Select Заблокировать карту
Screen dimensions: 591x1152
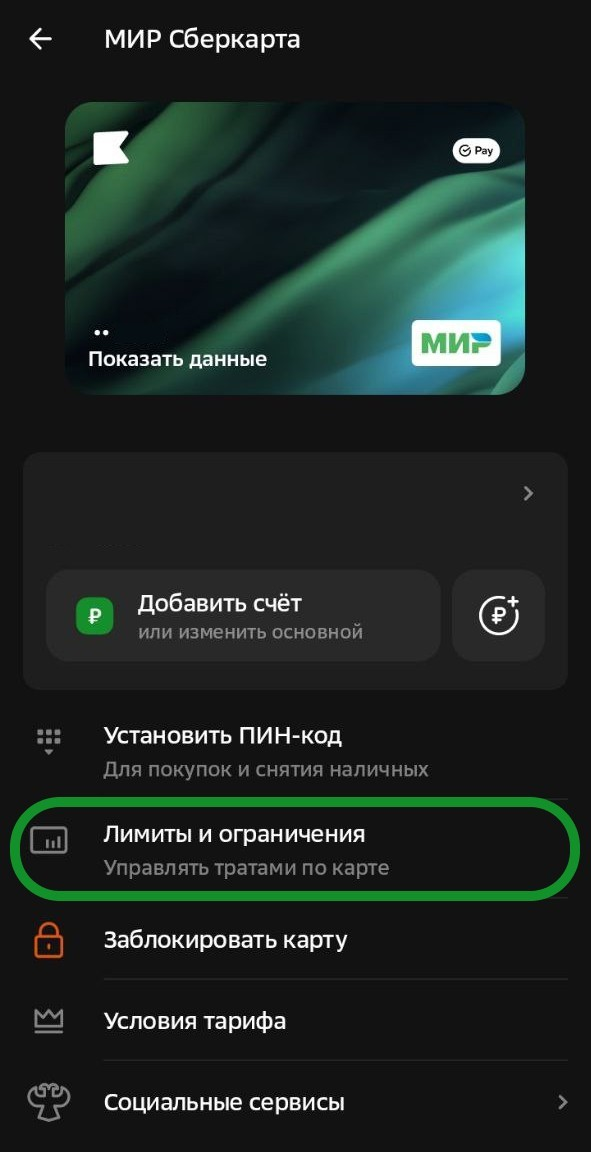pyautogui.click(x=296, y=940)
